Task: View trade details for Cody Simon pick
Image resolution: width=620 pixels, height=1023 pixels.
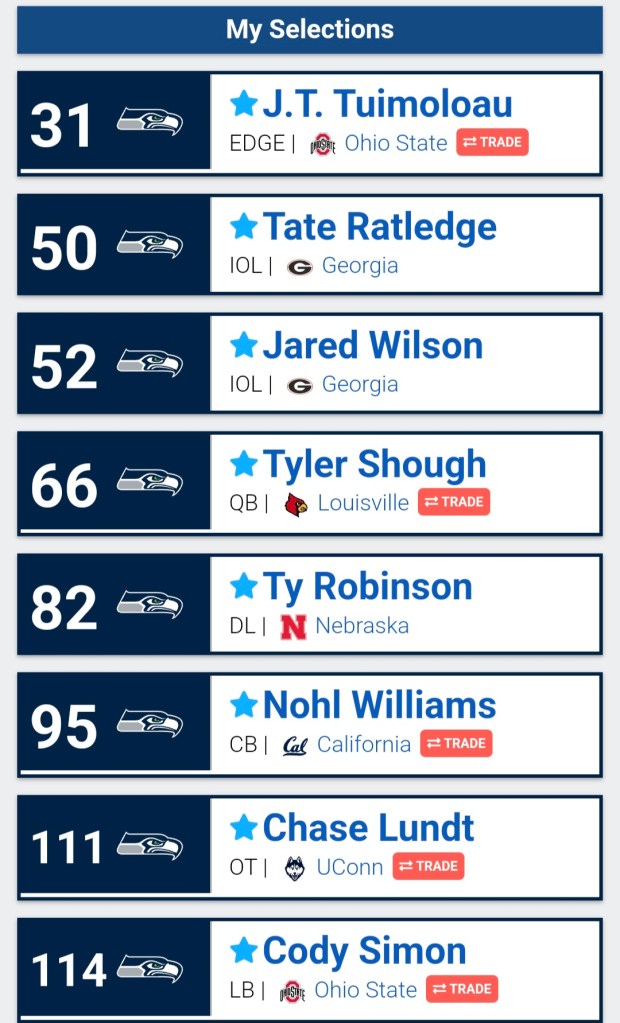Action: [462, 990]
